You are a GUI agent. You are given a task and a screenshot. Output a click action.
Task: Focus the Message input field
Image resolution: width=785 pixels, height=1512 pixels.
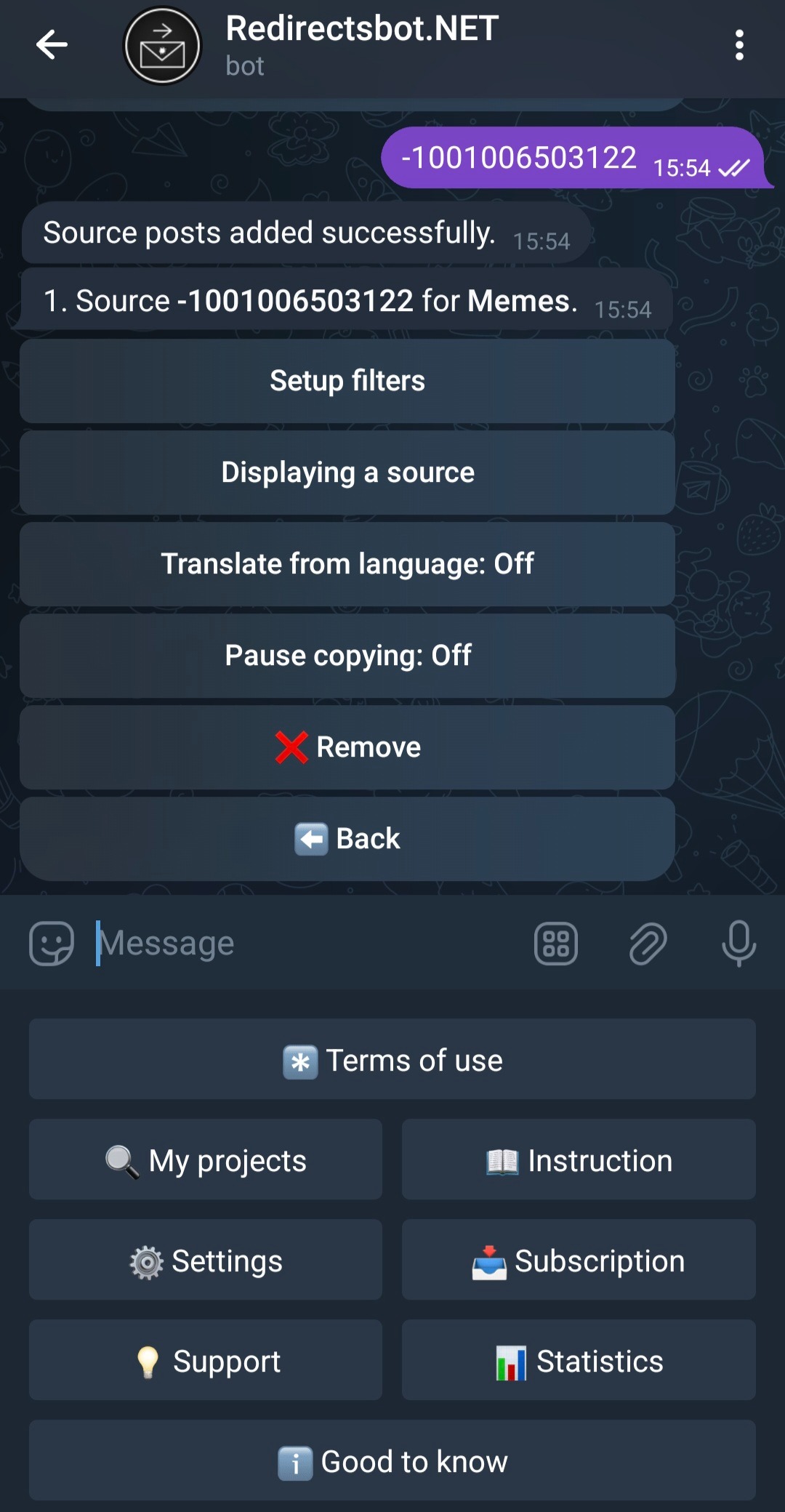[x=305, y=944]
